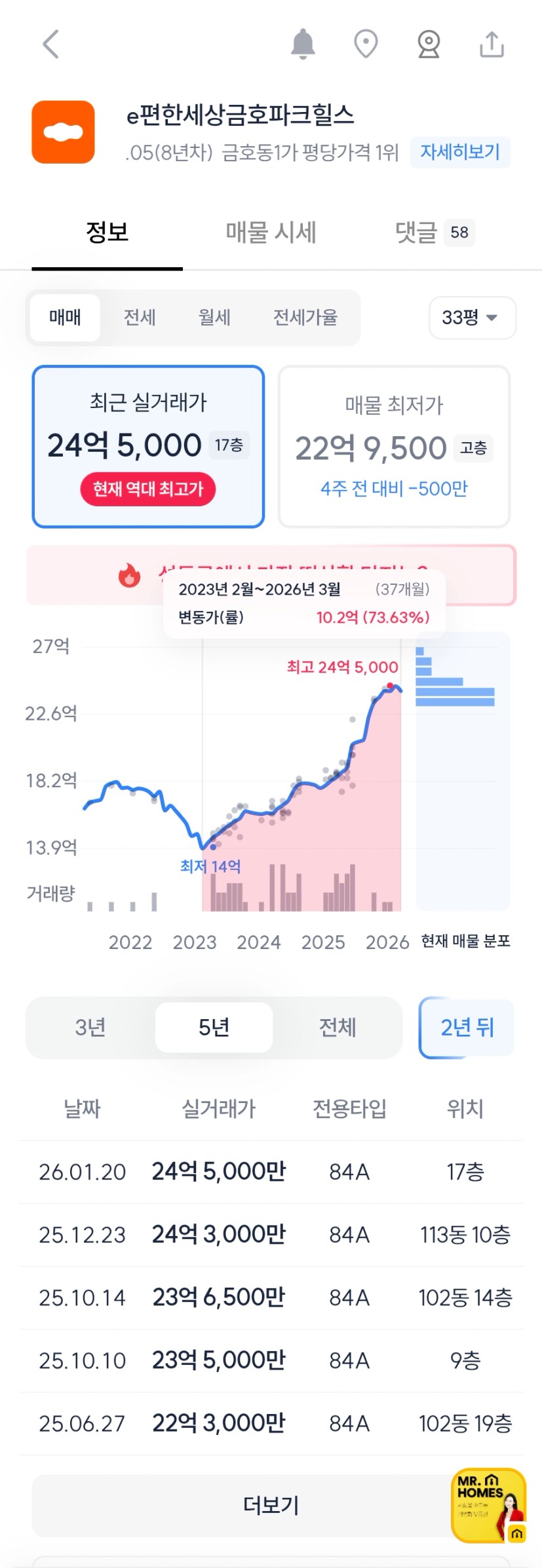Switch to 전세가율 view

pos(305,318)
